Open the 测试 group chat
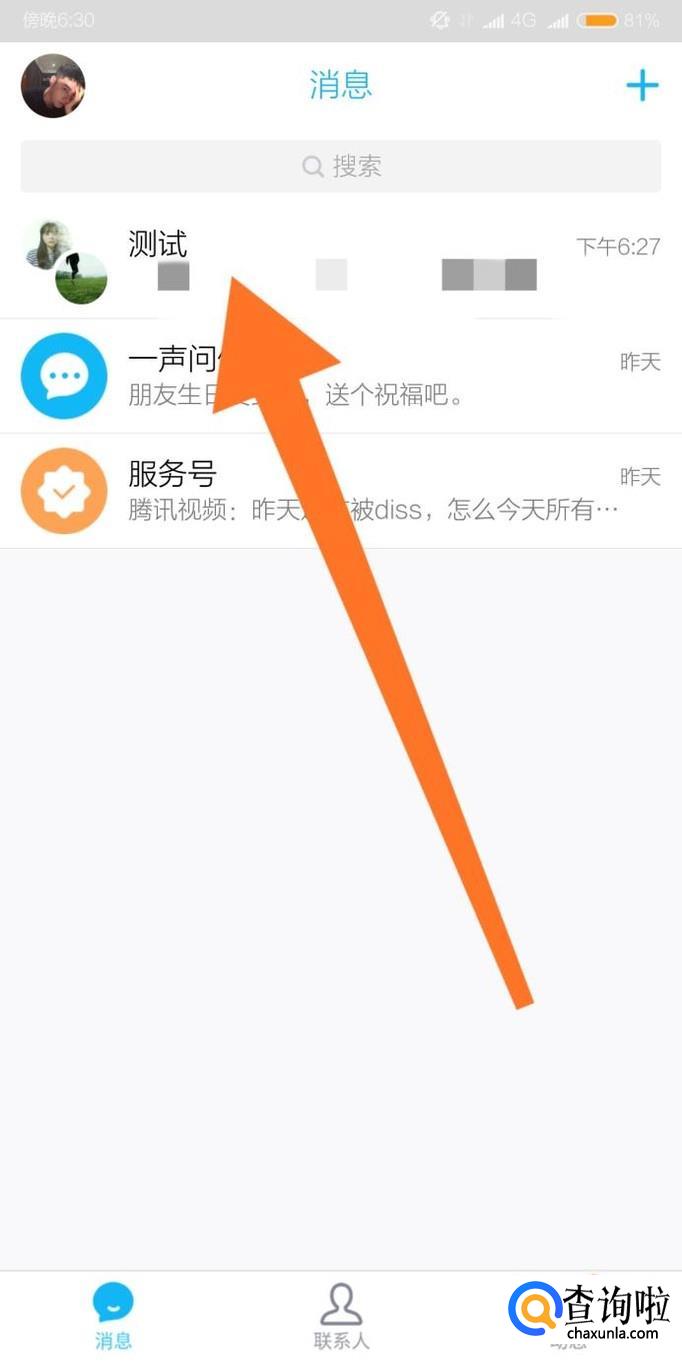 [340, 262]
